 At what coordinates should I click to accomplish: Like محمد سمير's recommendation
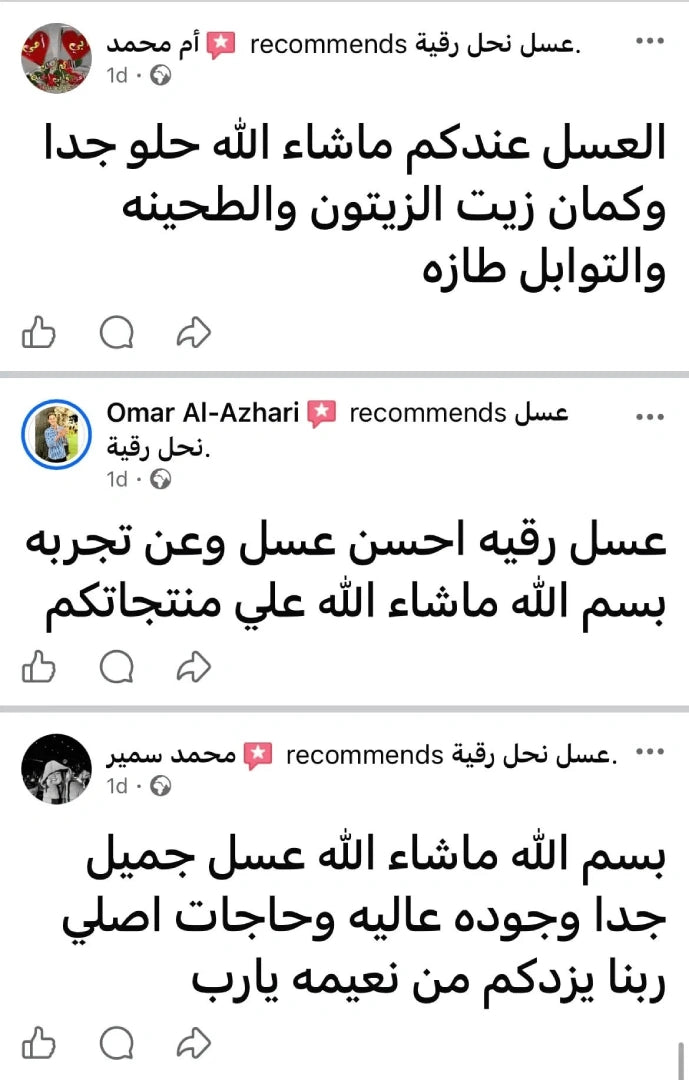click(x=39, y=1042)
